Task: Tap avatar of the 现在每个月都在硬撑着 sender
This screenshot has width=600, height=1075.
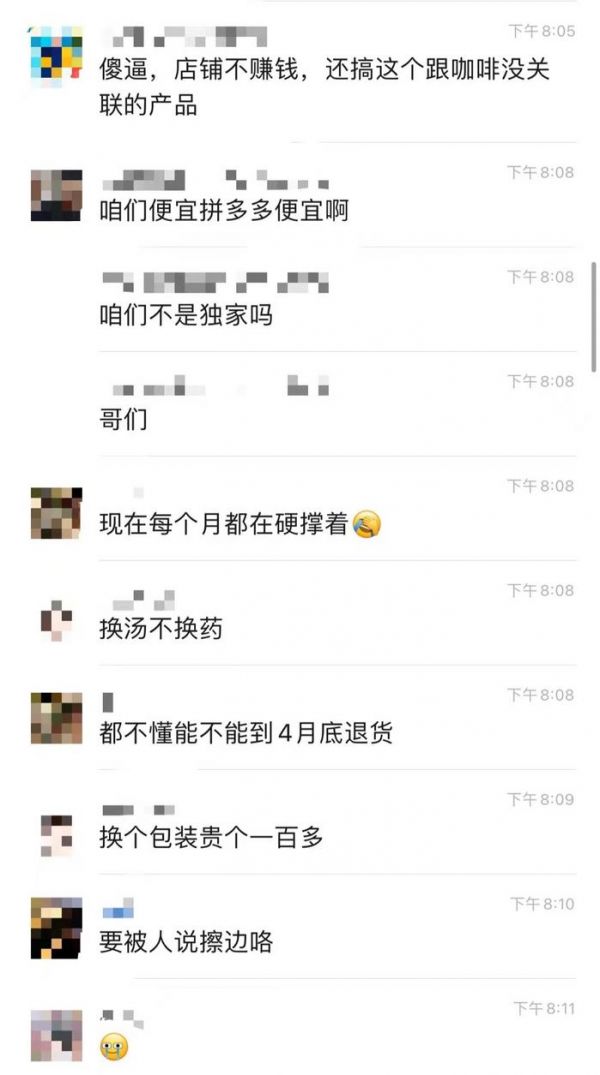Action: [x=56, y=512]
